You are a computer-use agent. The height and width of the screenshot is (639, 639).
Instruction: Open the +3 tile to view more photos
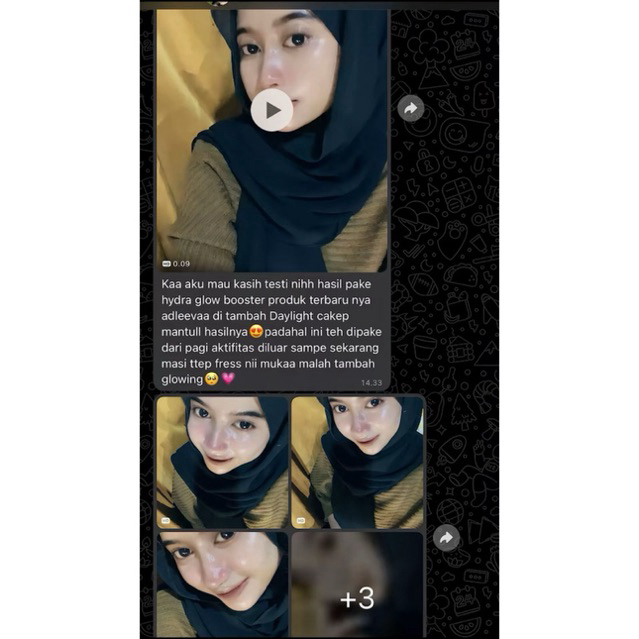click(x=357, y=597)
